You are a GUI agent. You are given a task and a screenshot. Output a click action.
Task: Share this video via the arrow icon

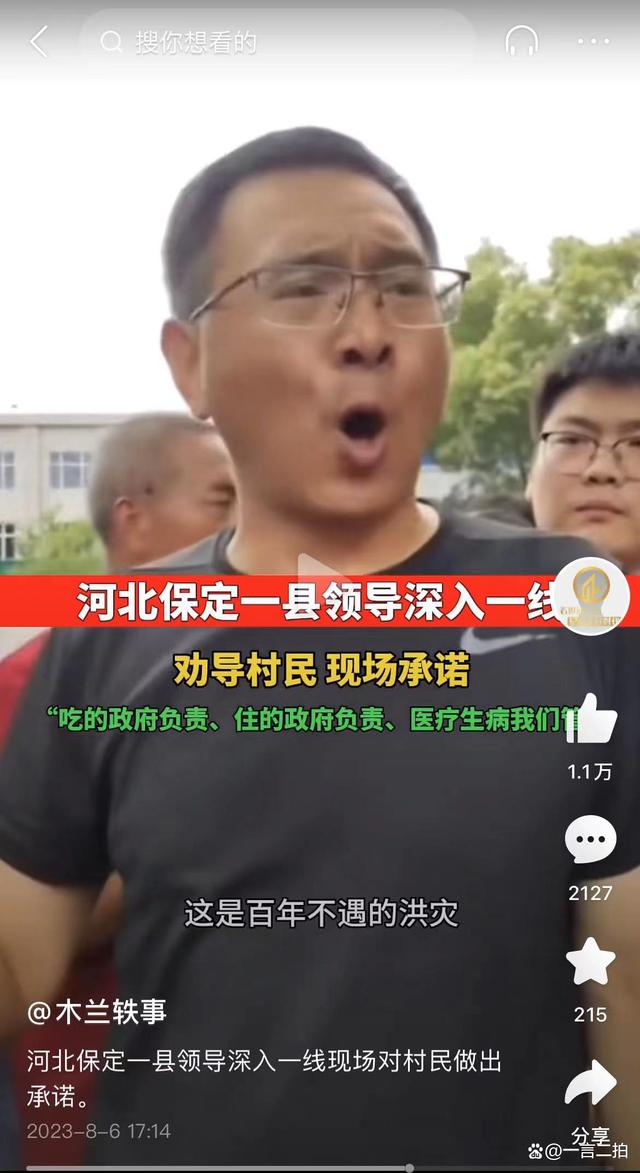click(590, 1087)
